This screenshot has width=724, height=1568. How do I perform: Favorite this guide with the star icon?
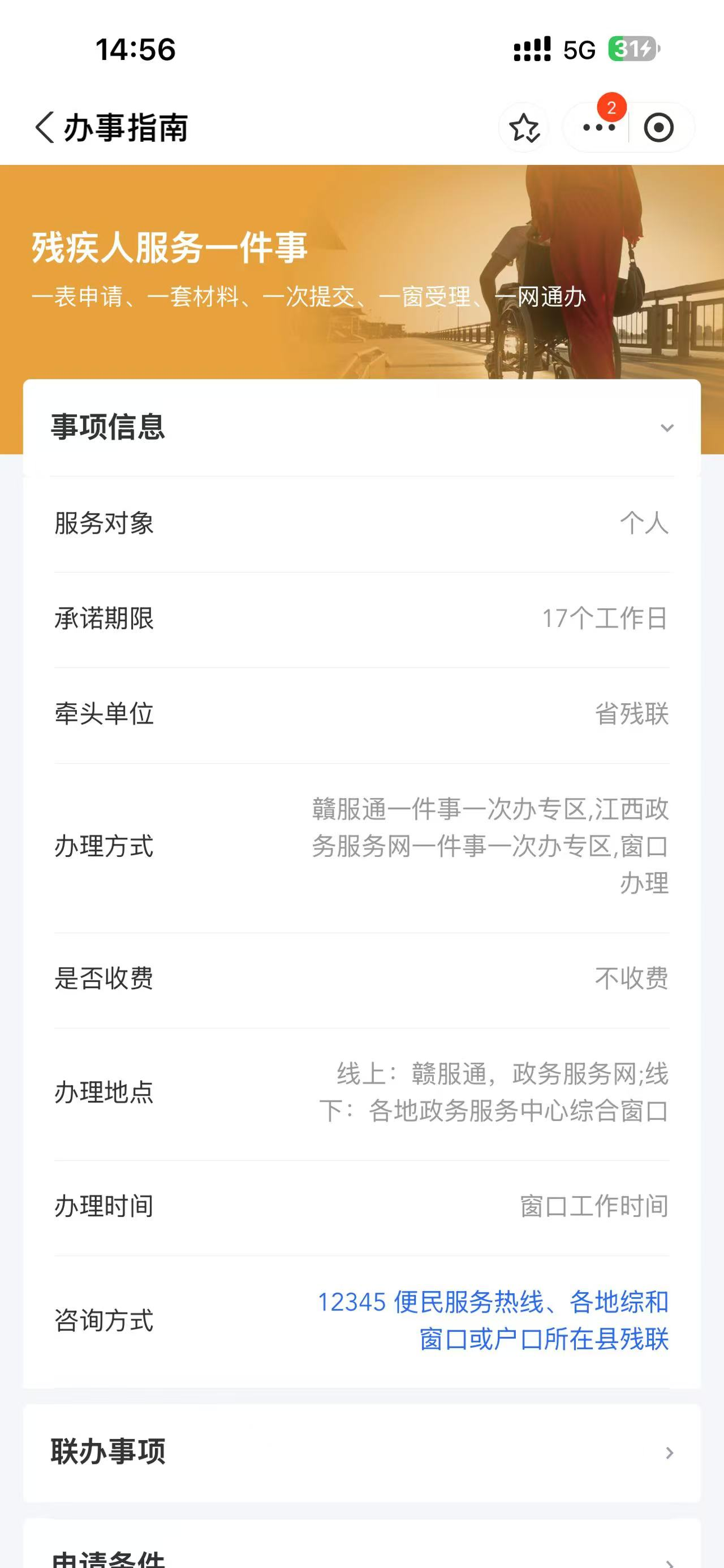[x=524, y=128]
